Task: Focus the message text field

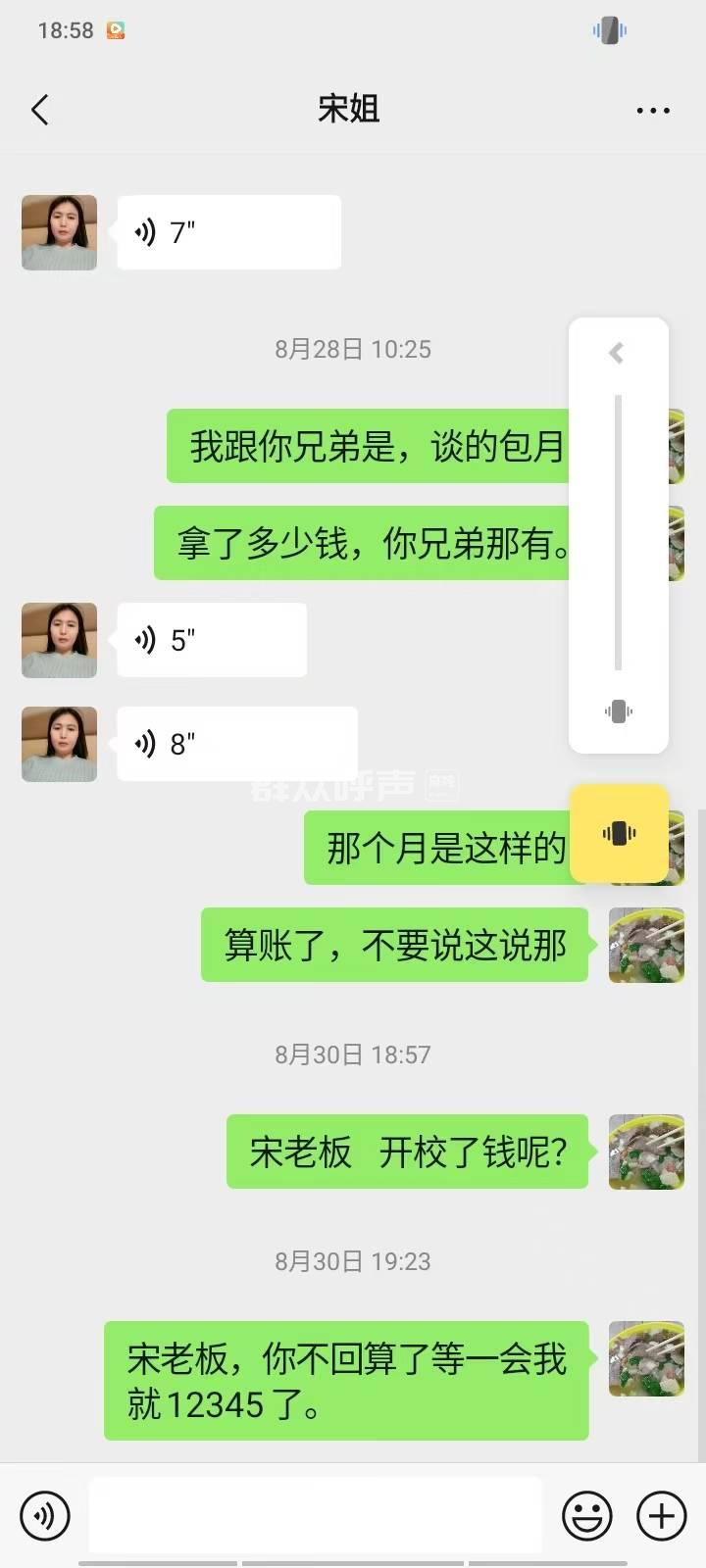Action: tap(315, 1516)
